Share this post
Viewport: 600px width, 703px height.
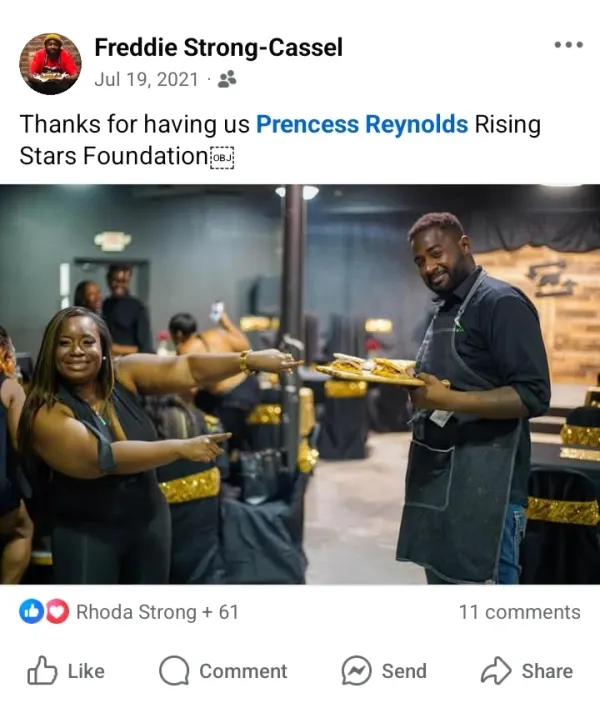526,671
